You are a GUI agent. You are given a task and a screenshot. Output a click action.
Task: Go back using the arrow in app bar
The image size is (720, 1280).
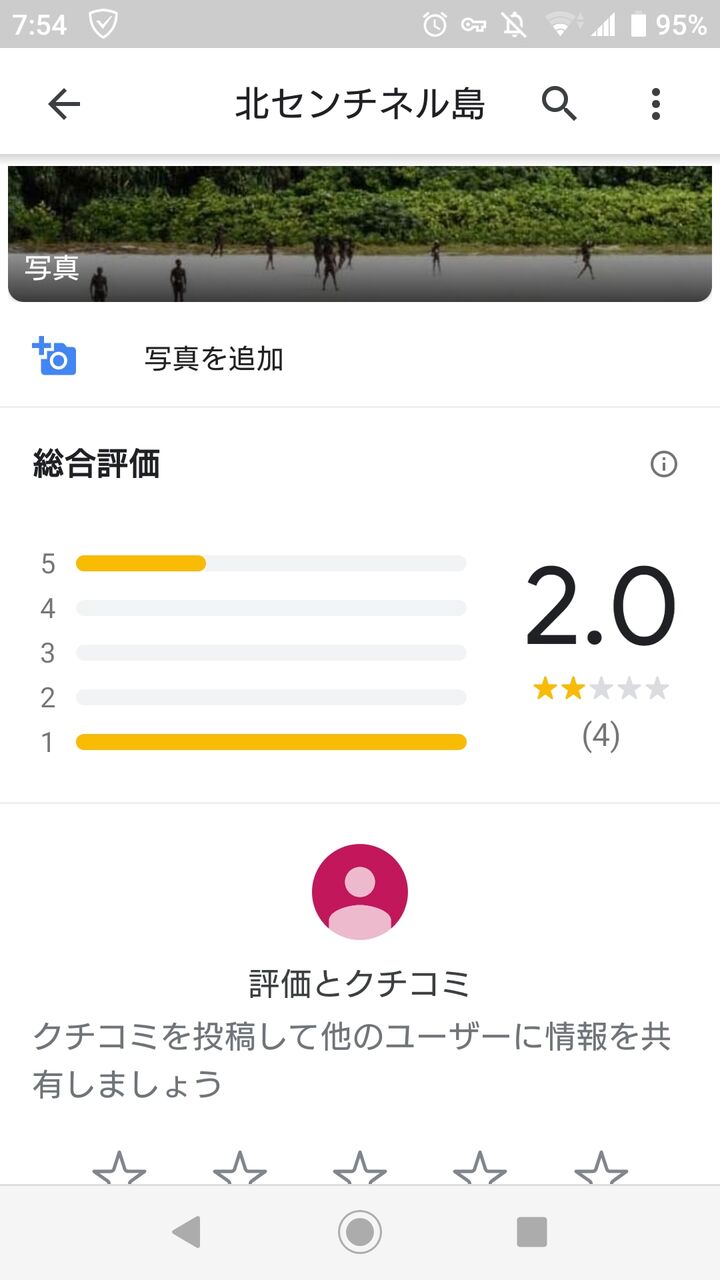pos(64,104)
